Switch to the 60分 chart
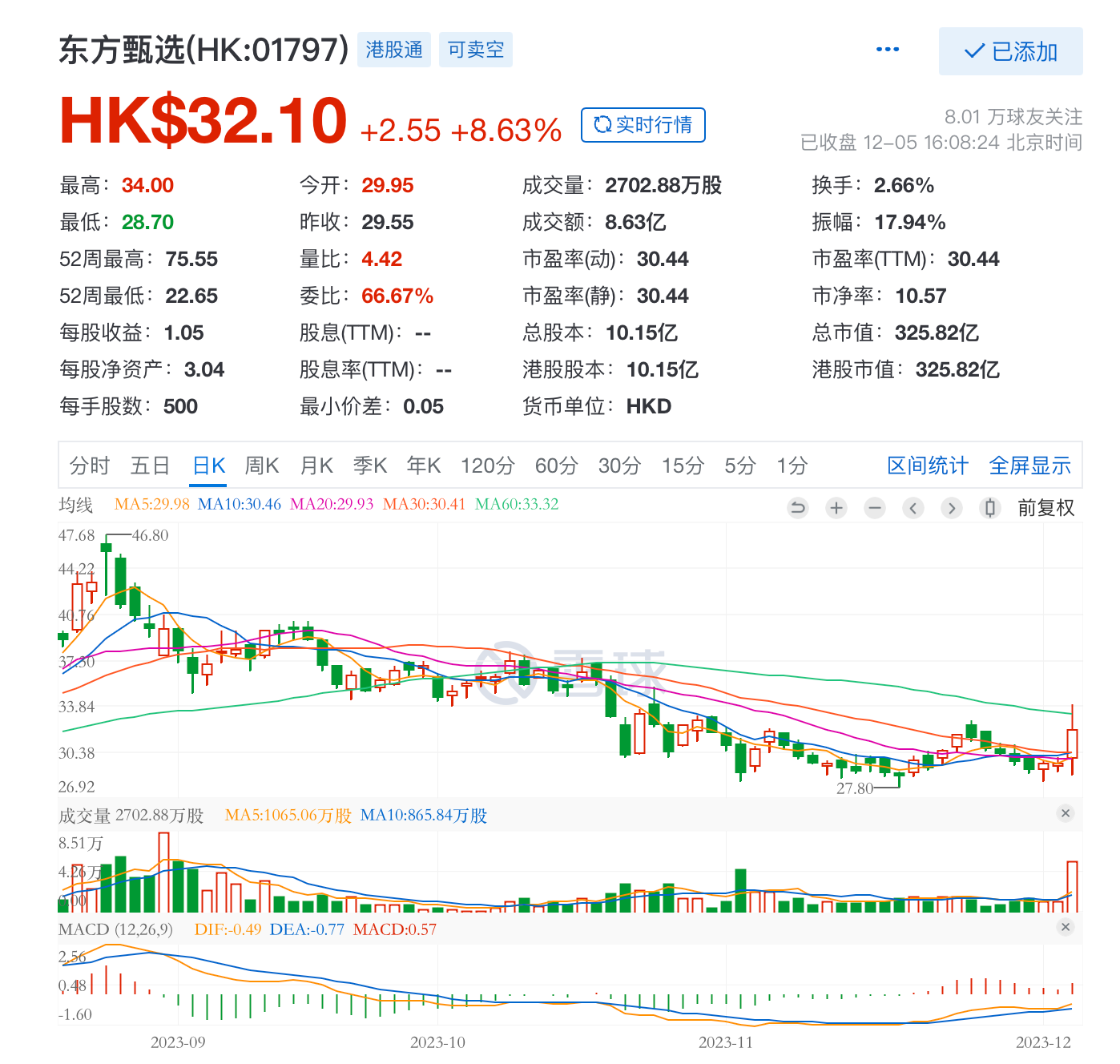 coord(556,465)
